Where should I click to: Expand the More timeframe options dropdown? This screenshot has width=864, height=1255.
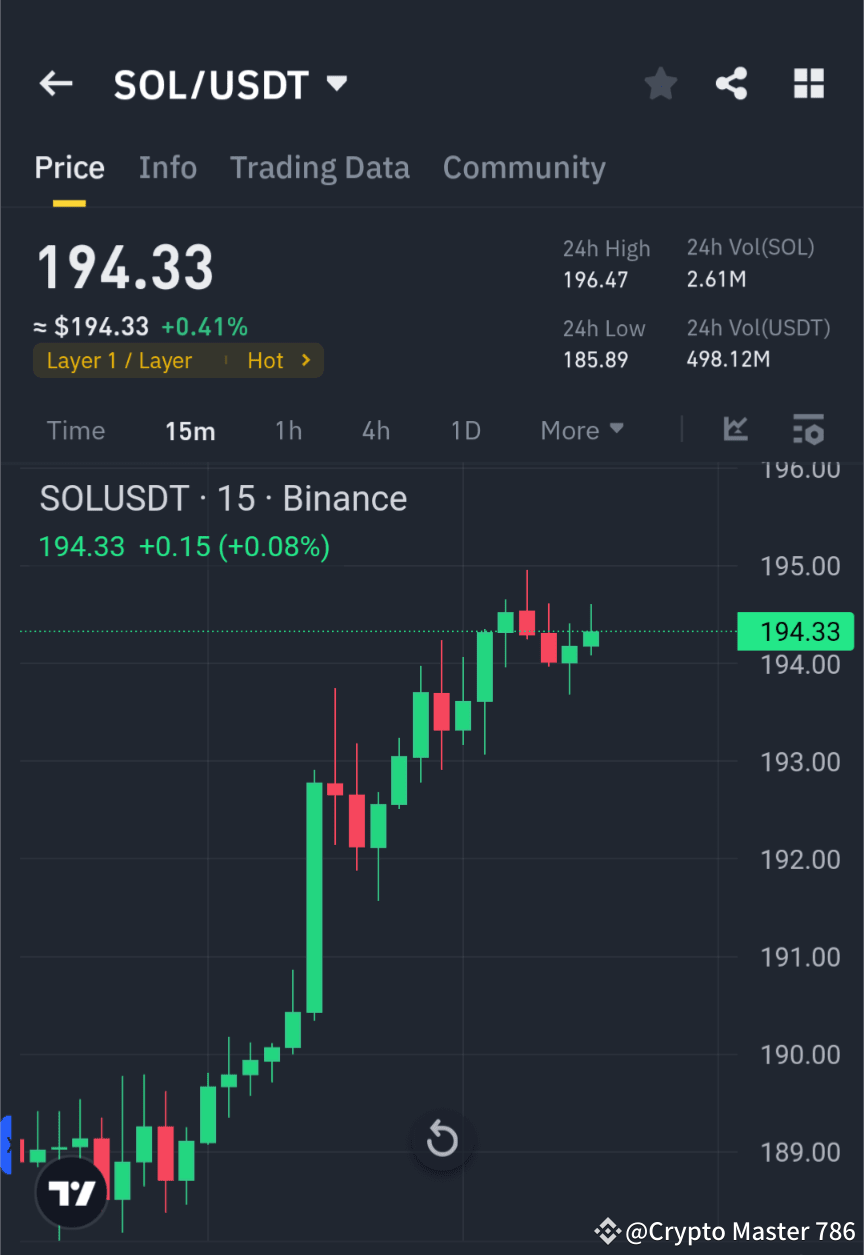(581, 430)
